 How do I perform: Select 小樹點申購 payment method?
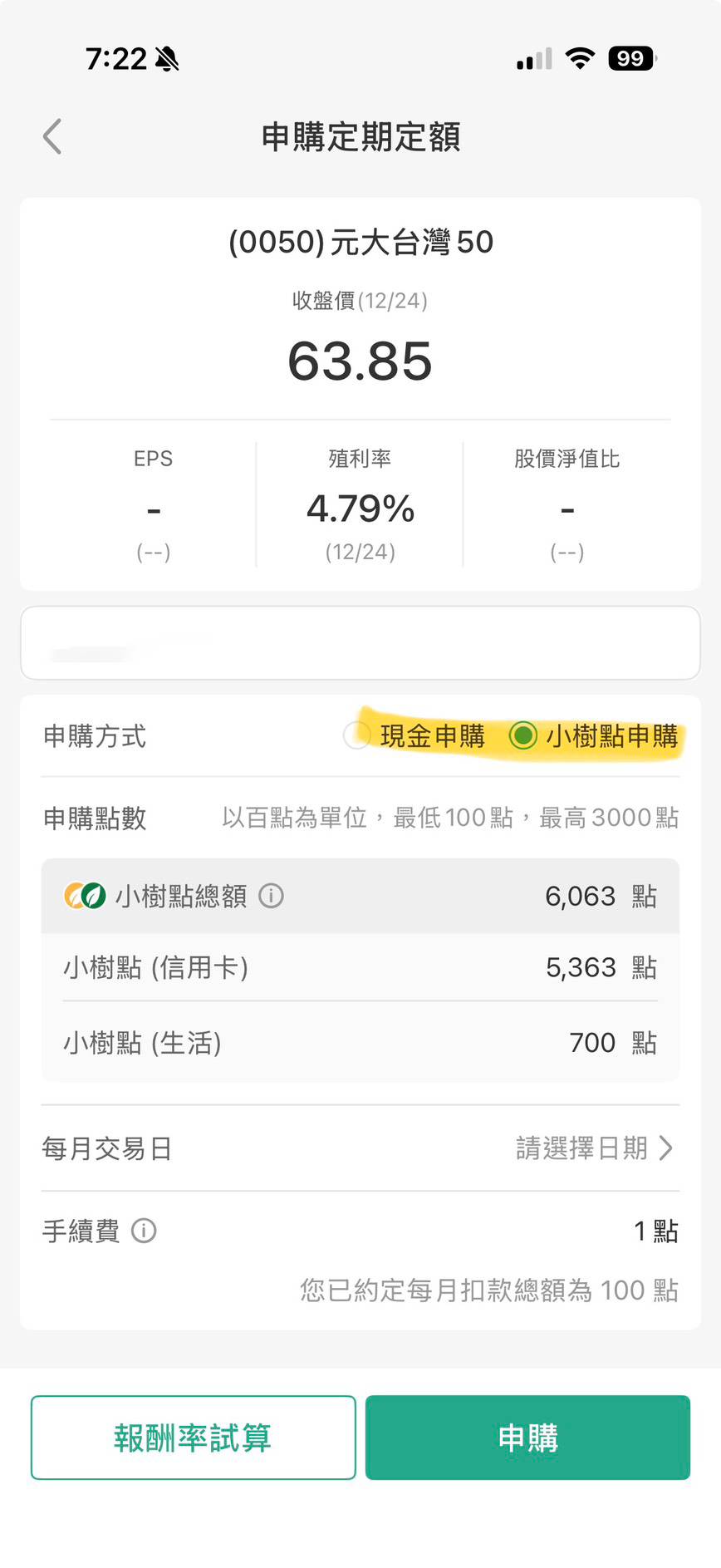pos(523,735)
